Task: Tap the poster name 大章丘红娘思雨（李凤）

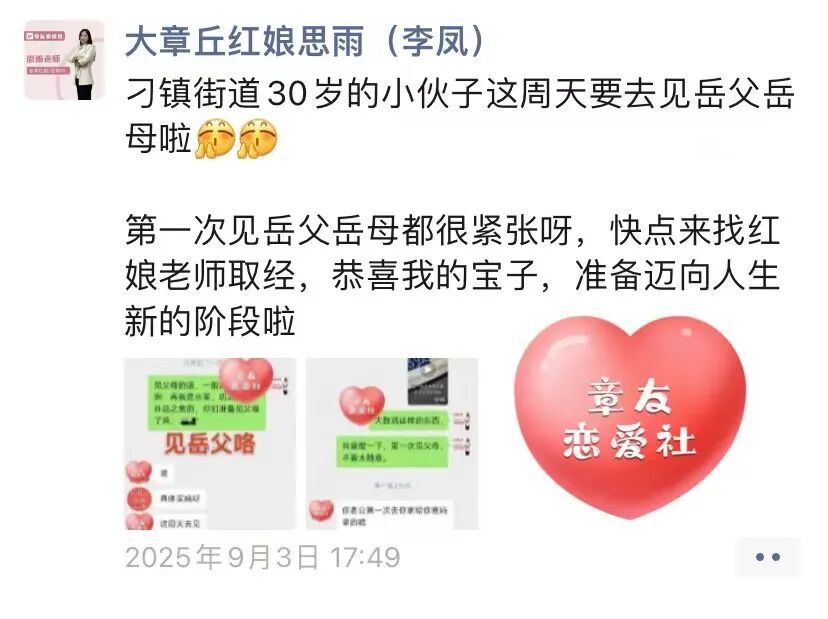Action: coord(307,41)
